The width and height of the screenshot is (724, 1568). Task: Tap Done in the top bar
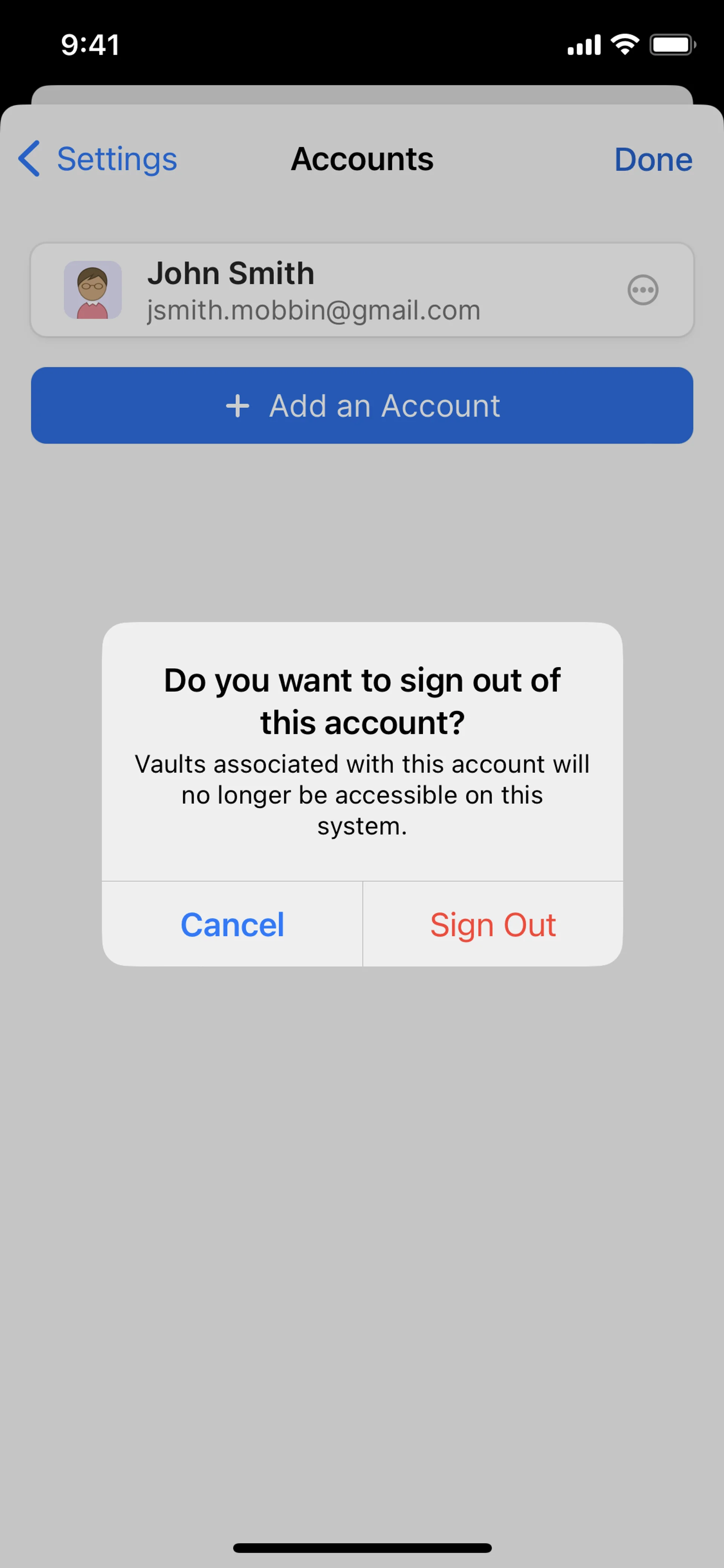click(653, 160)
